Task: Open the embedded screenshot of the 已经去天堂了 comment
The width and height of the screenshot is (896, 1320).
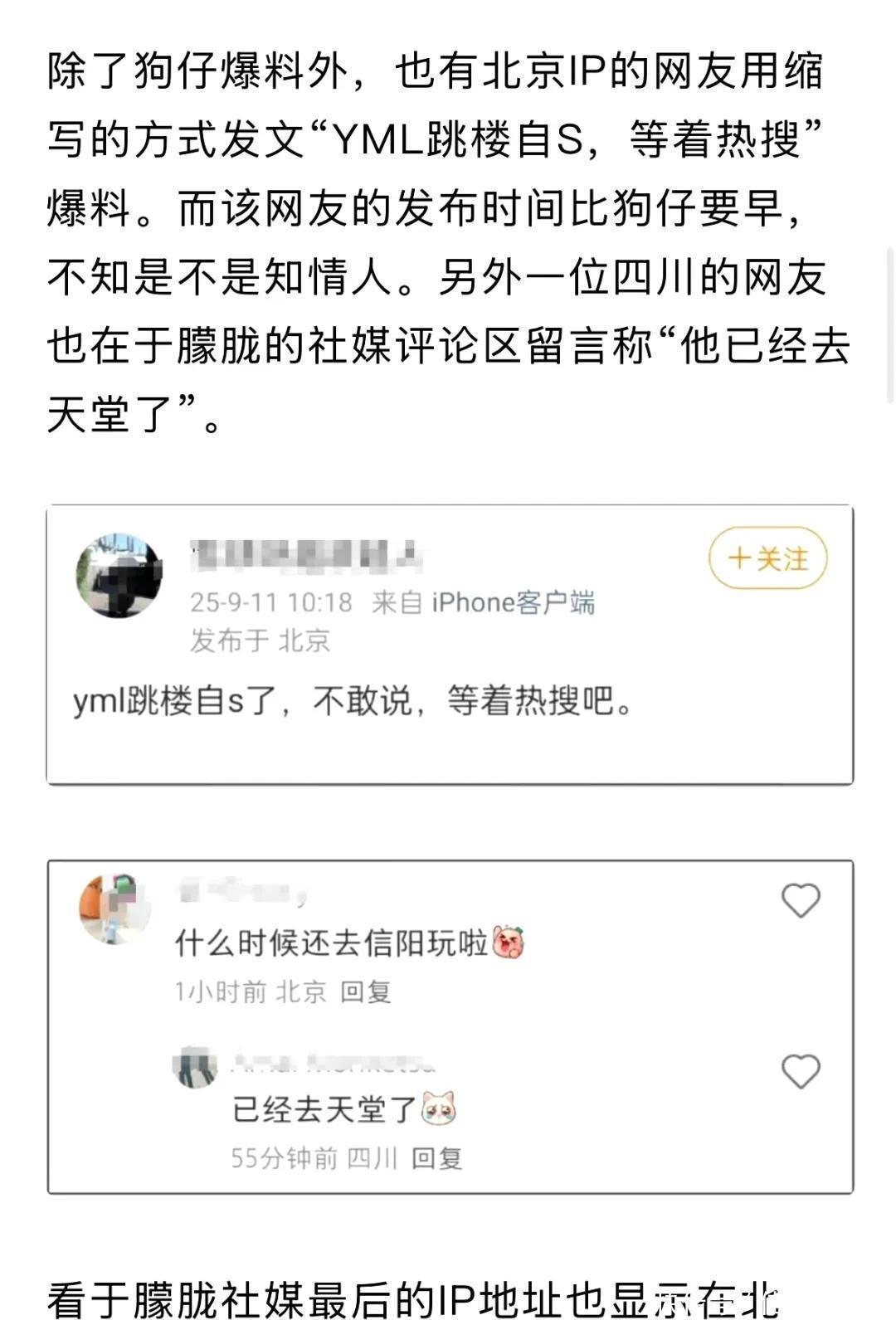Action: [x=450, y=1027]
